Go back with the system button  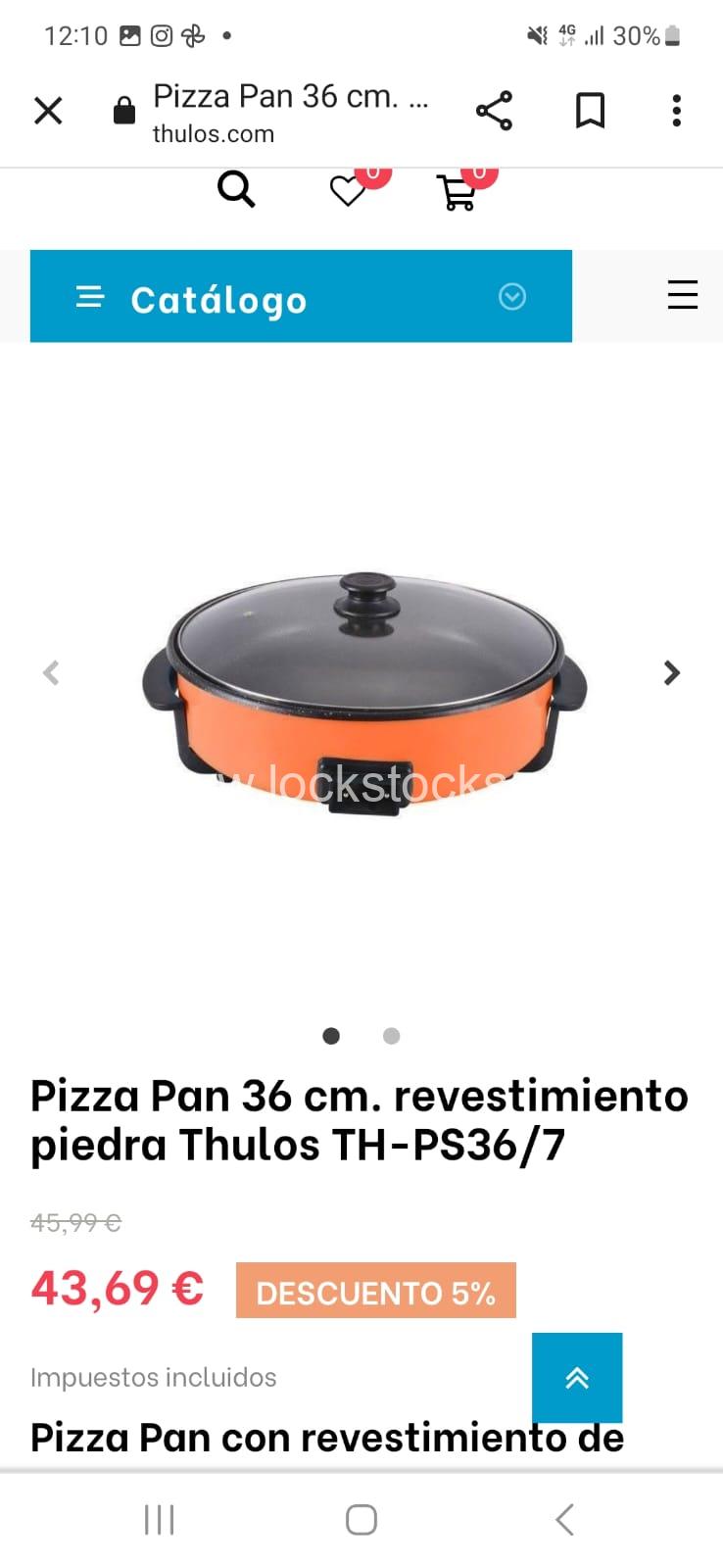tap(564, 1520)
